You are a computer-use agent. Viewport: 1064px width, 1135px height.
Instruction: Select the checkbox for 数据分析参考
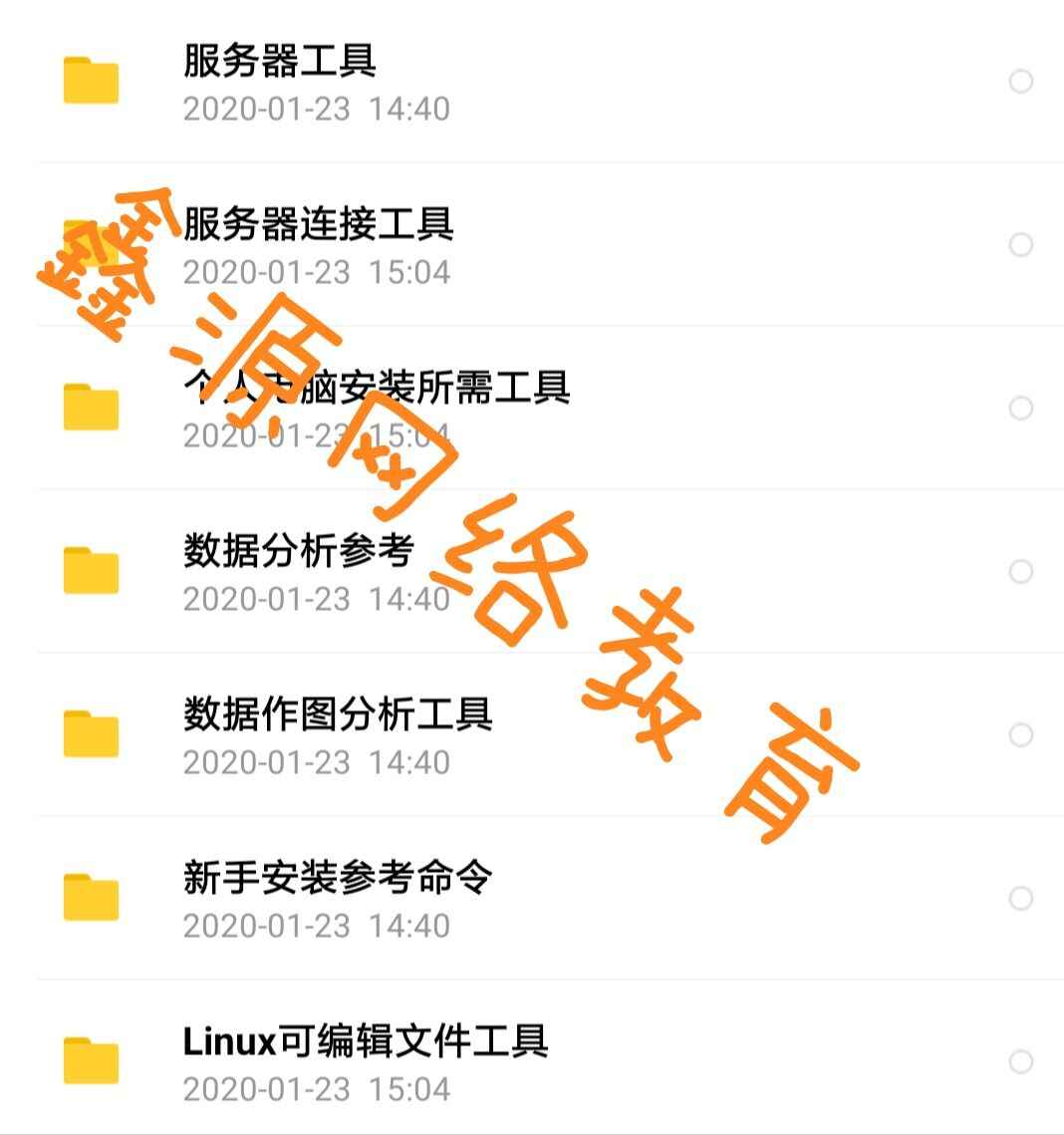click(x=1020, y=572)
